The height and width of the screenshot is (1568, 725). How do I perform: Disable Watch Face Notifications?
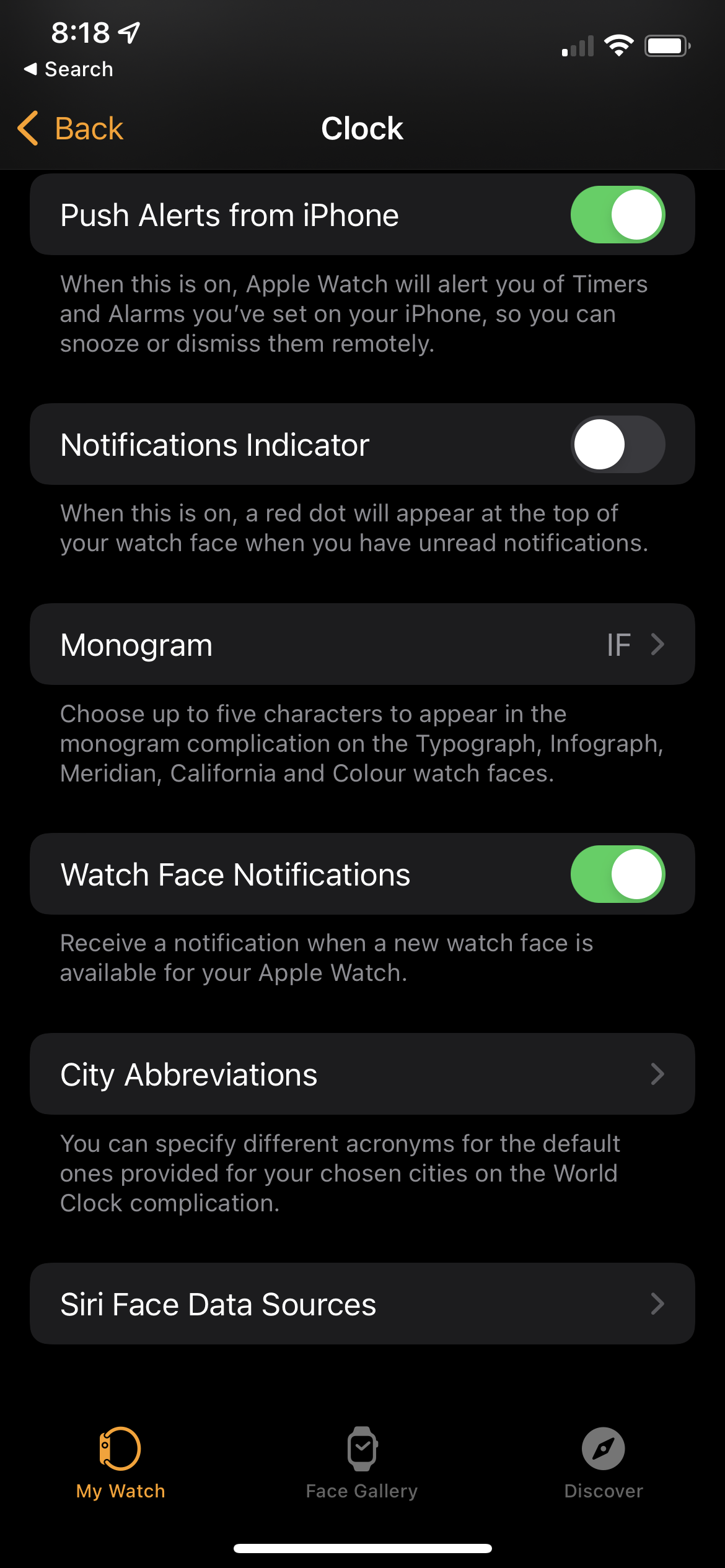click(617, 874)
